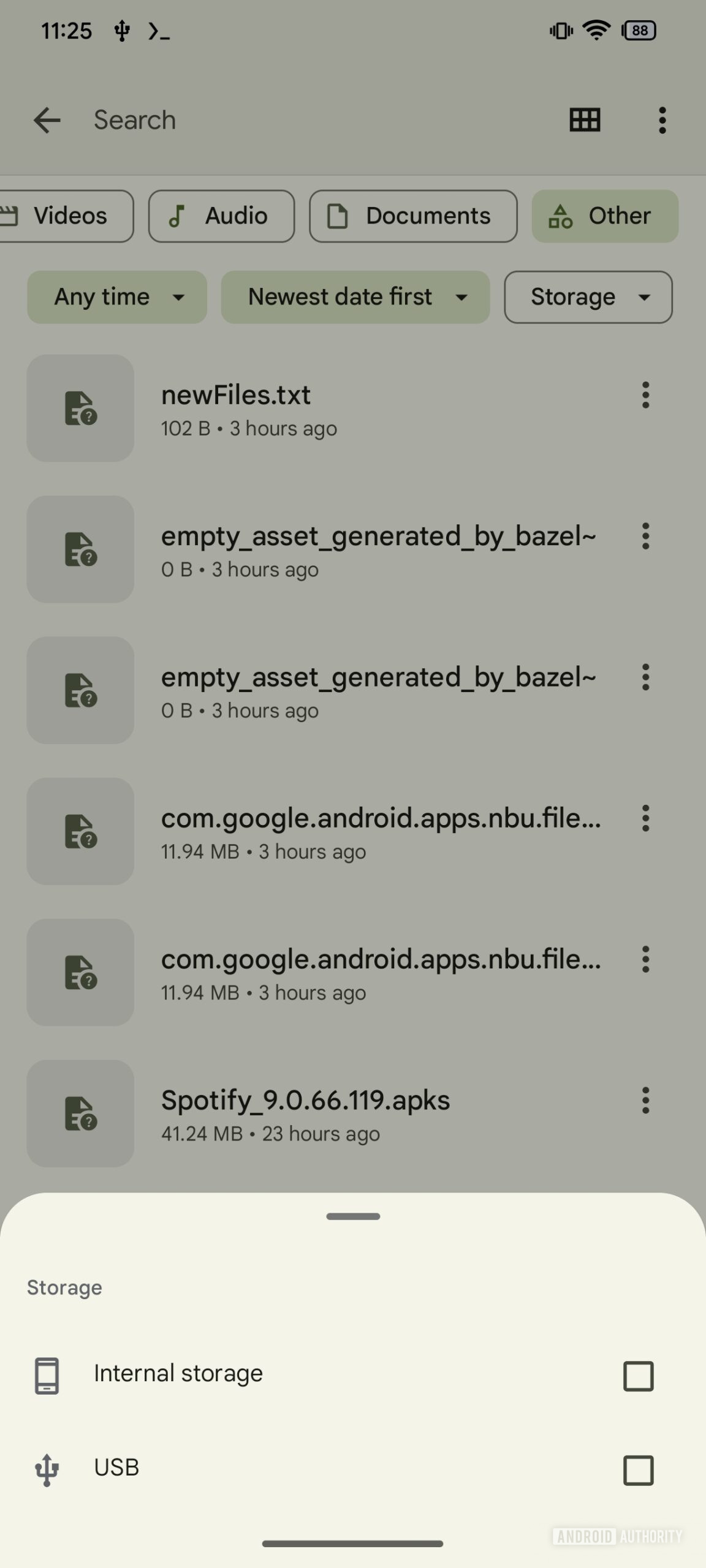The height and width of the screenshot is (1568, 706).
Task: Expand the Any time dropdown
Action: click(x=116, y=297)
